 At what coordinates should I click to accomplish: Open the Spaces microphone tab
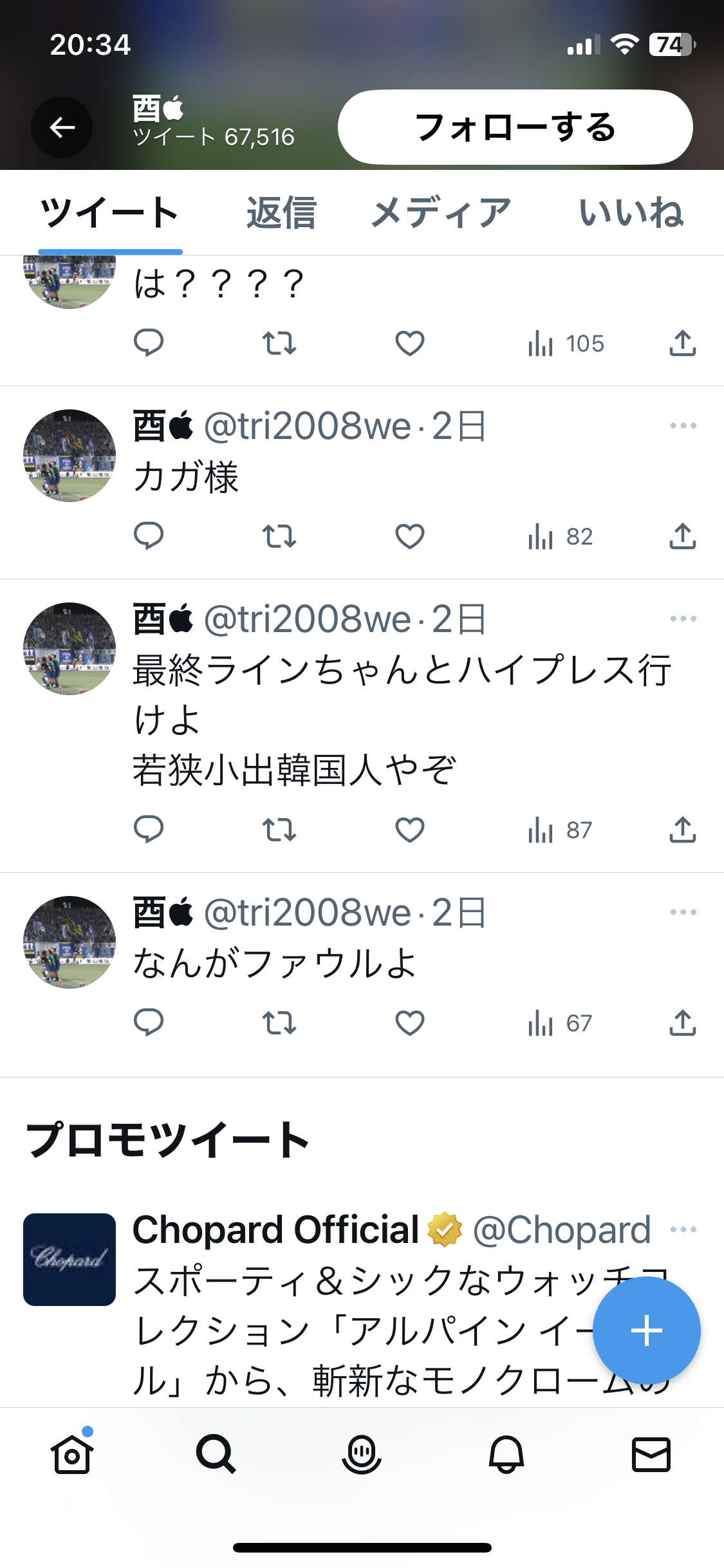coord(362,1455)
